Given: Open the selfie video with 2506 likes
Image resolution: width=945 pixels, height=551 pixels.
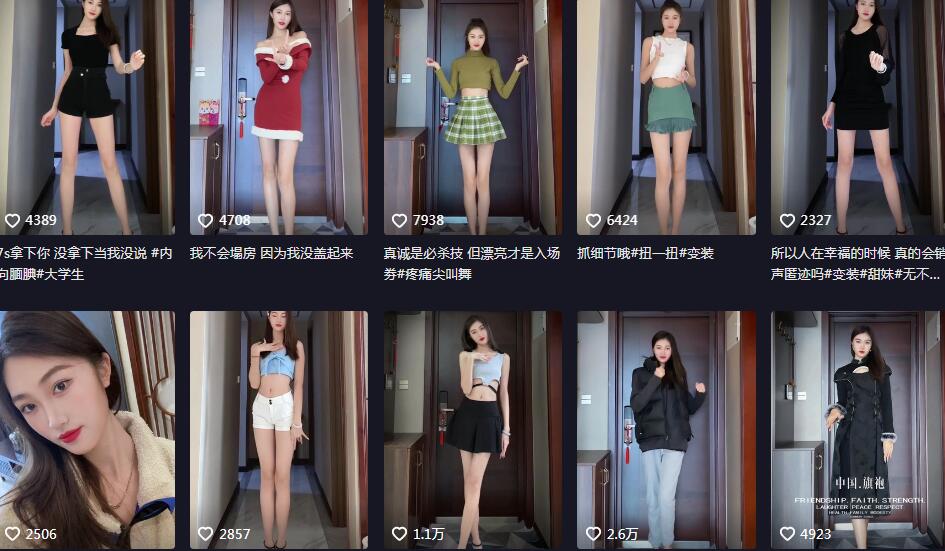Looking at the screenshot, I should 87,428.
